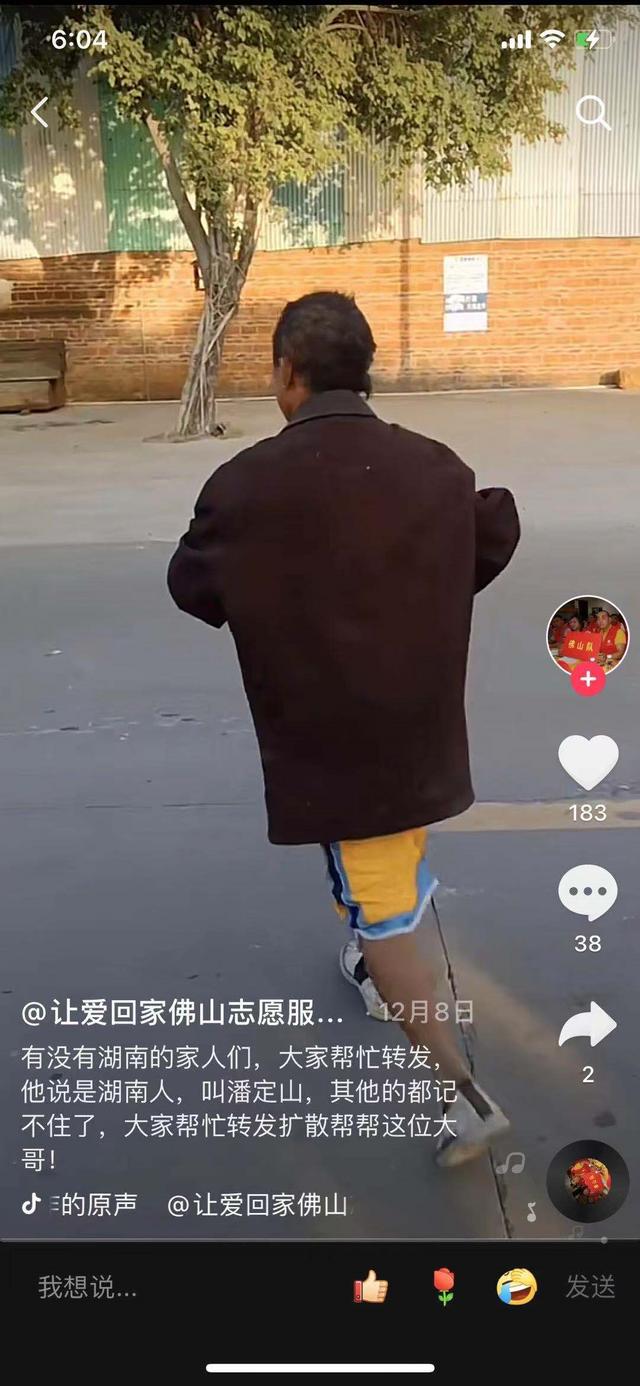Screen dimensions: 640x1386
Task: Follow the creator with the red plus
Action: pyautogui.click(x=587, y=680)
